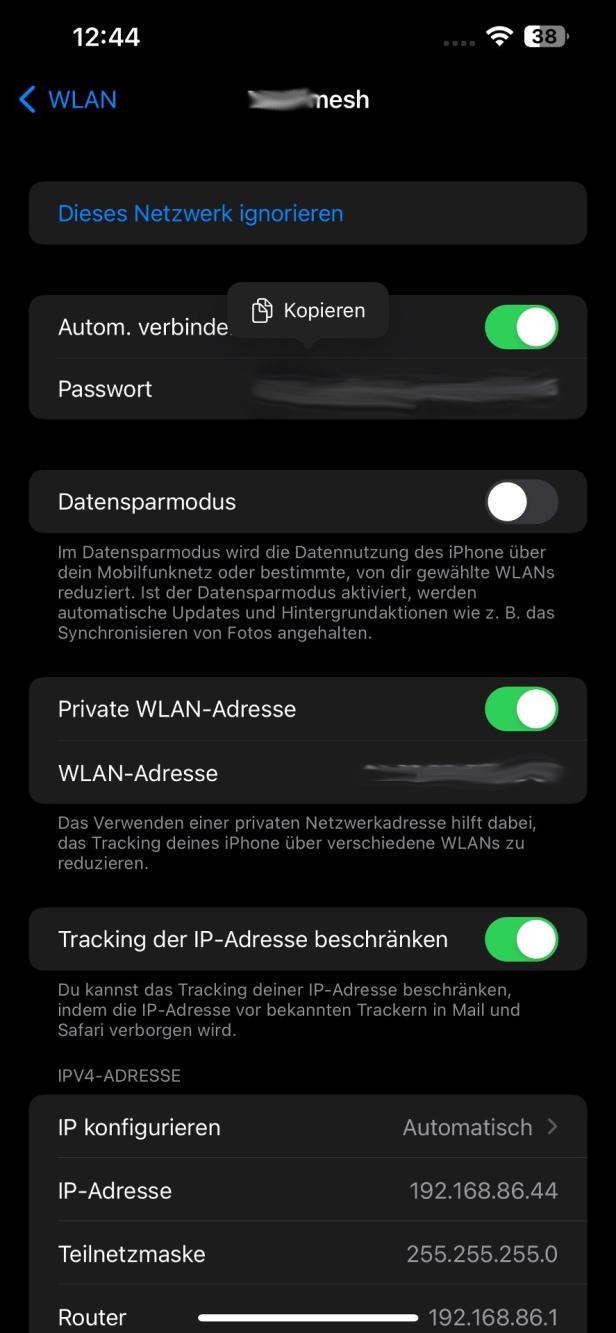Viewport: 616px width, 1333px height.
Task: Toggle Tracking der IP-Adresse beschränken
Action: click(521, 939)
